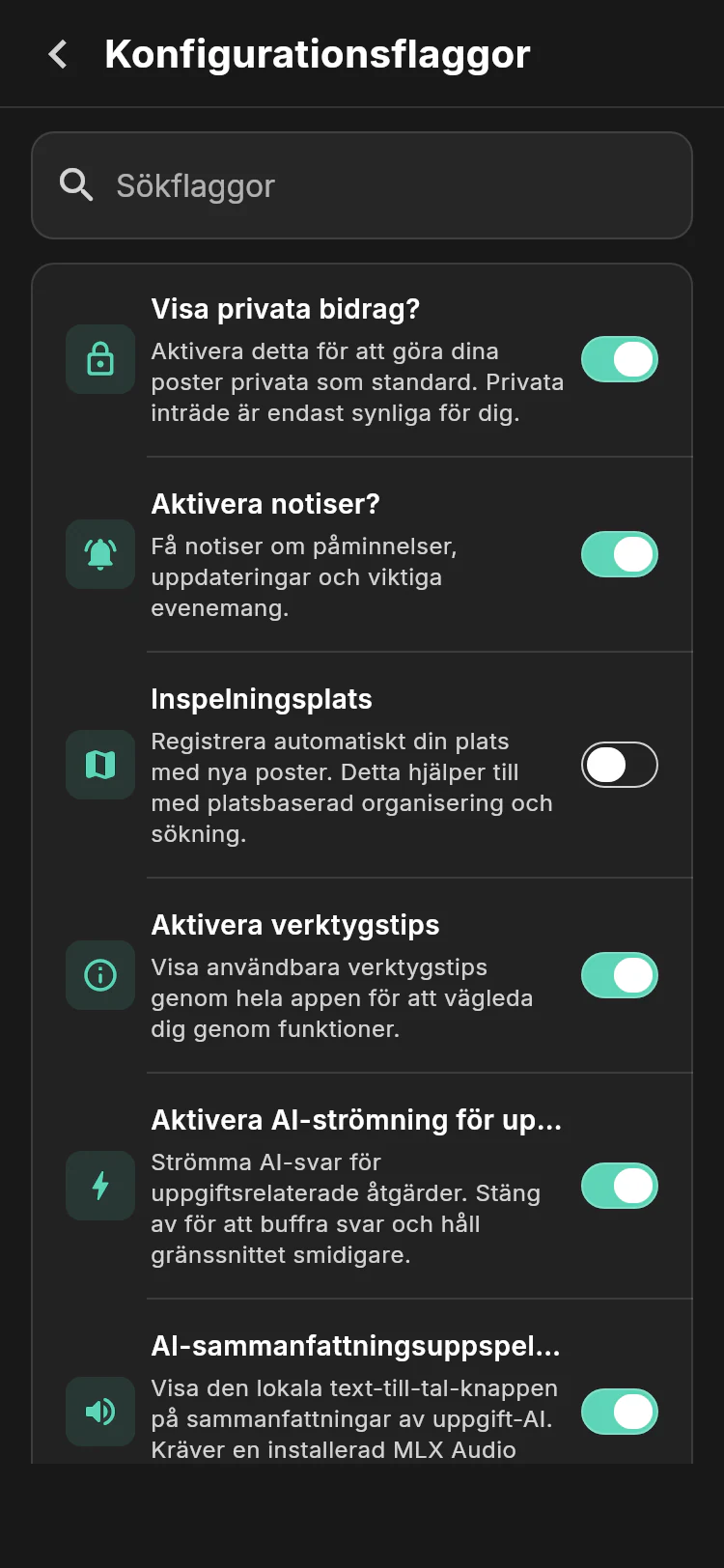
Task: Disable the Aktivera notiser switch
Action: point(620,554)
